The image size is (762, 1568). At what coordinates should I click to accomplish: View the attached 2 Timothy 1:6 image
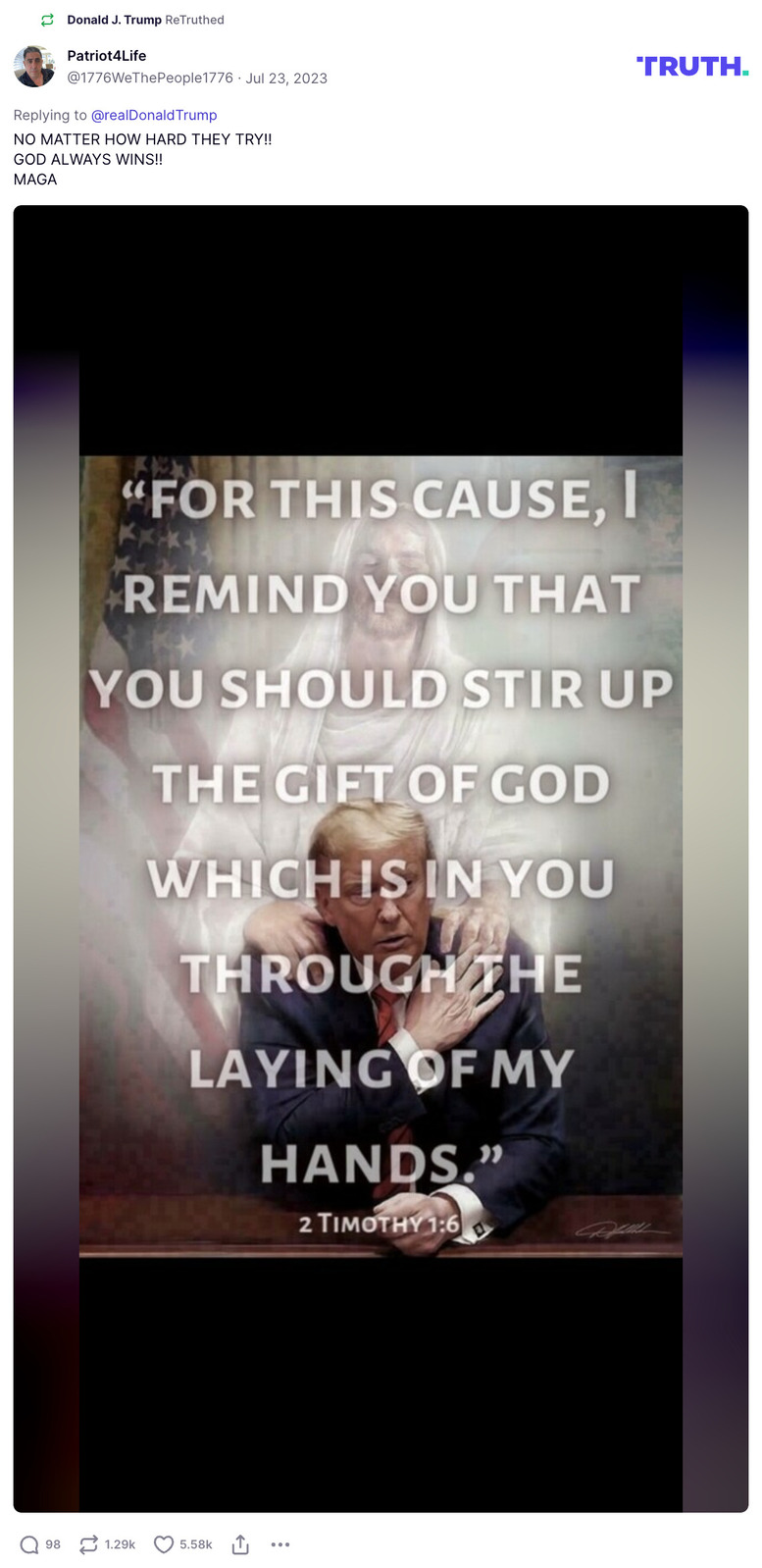381,858
